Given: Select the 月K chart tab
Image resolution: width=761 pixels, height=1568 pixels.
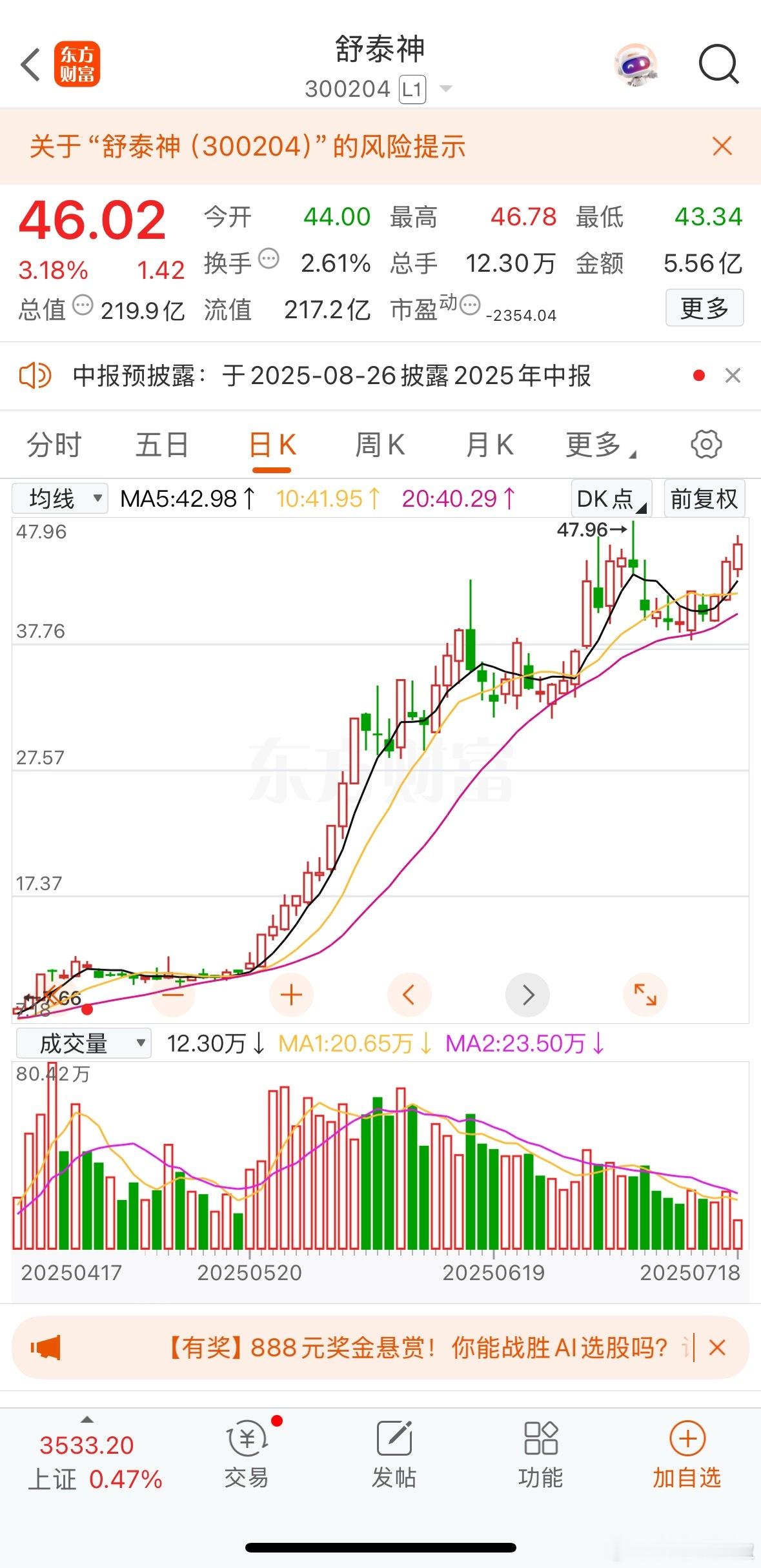Looking at the screenshot, I should pyautogui.click(x=489, y=445).
